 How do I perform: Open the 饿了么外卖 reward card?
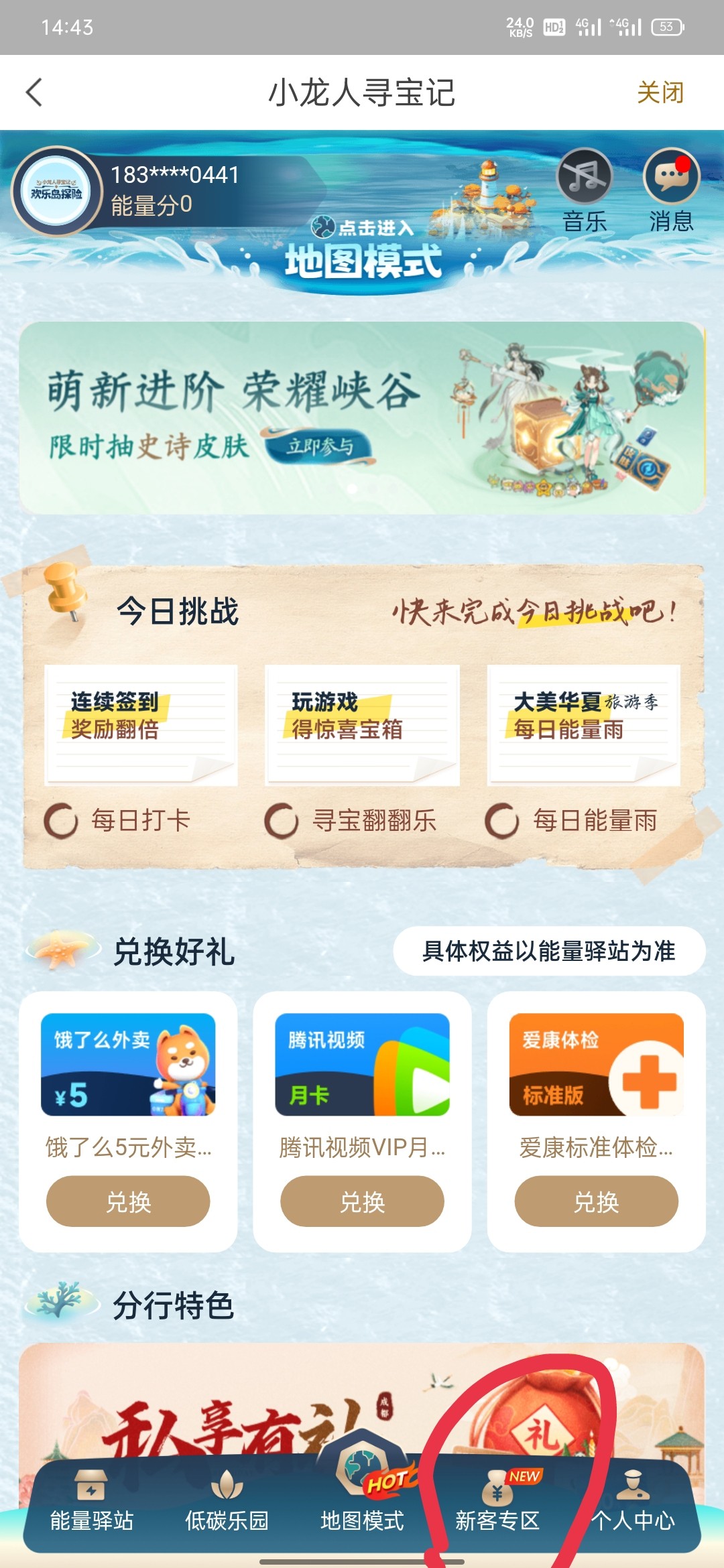(128, 1065)
